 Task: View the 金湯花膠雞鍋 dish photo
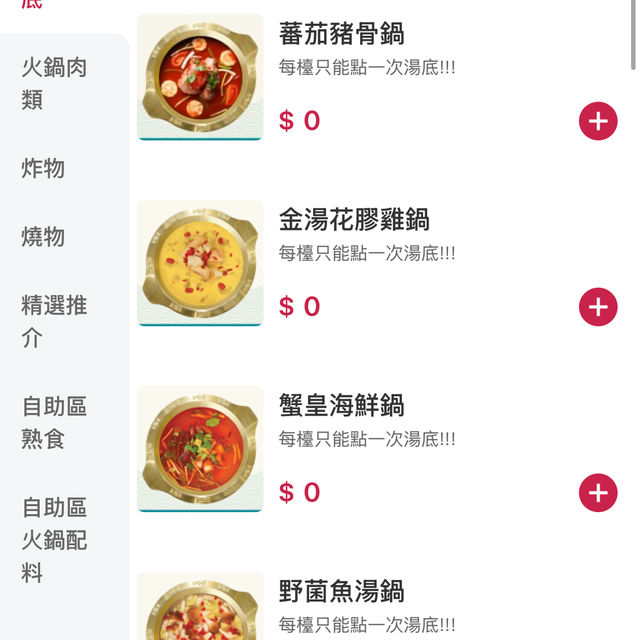[x=200, y=263]
